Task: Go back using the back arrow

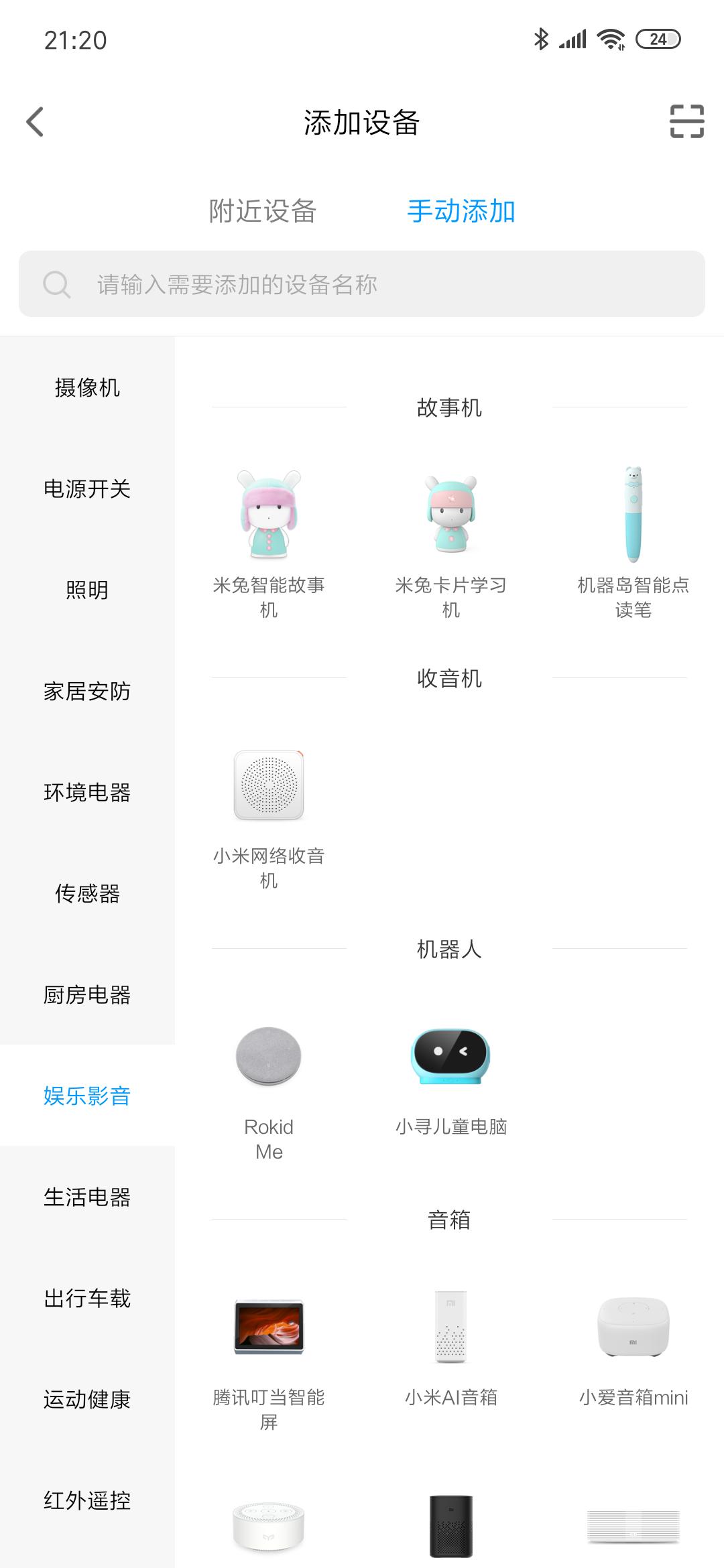Action: point(35,122)
